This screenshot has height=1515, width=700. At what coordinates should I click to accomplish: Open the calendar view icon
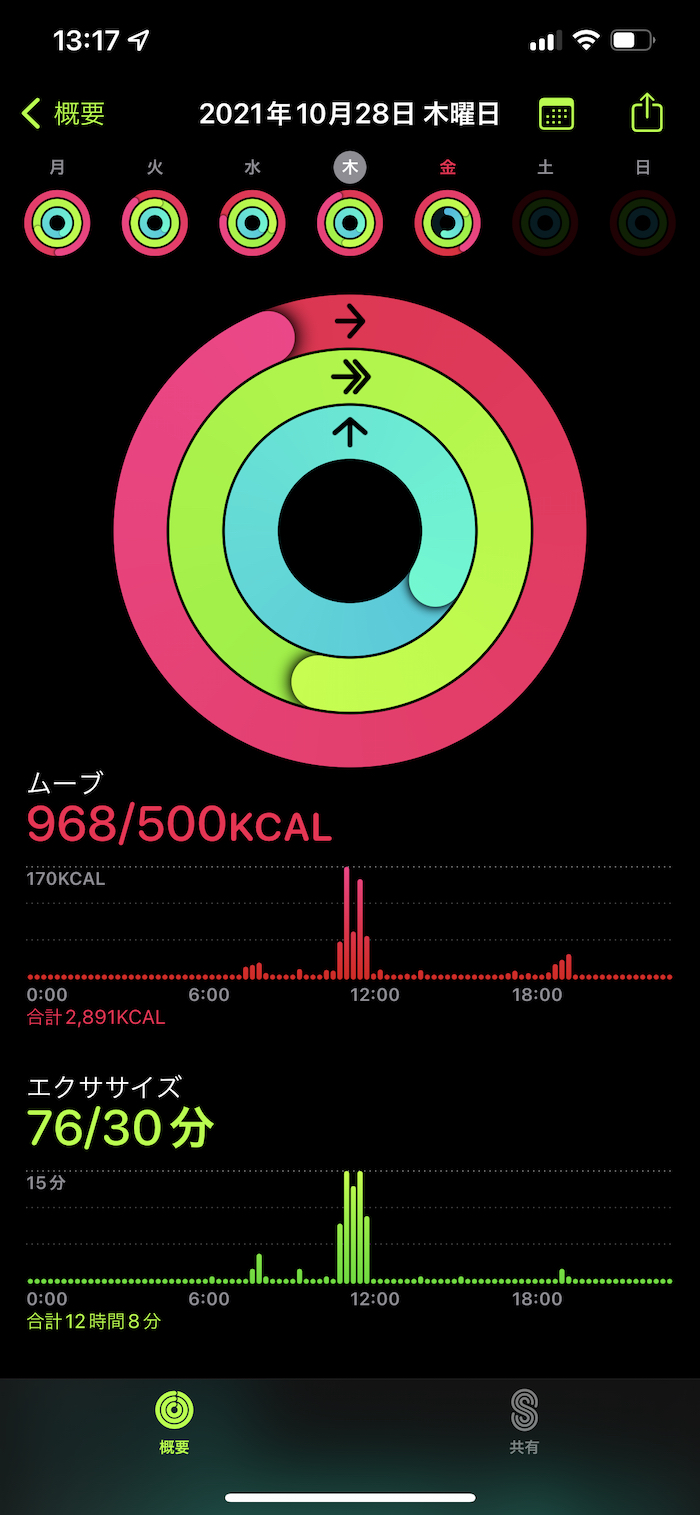coord(557,114)
